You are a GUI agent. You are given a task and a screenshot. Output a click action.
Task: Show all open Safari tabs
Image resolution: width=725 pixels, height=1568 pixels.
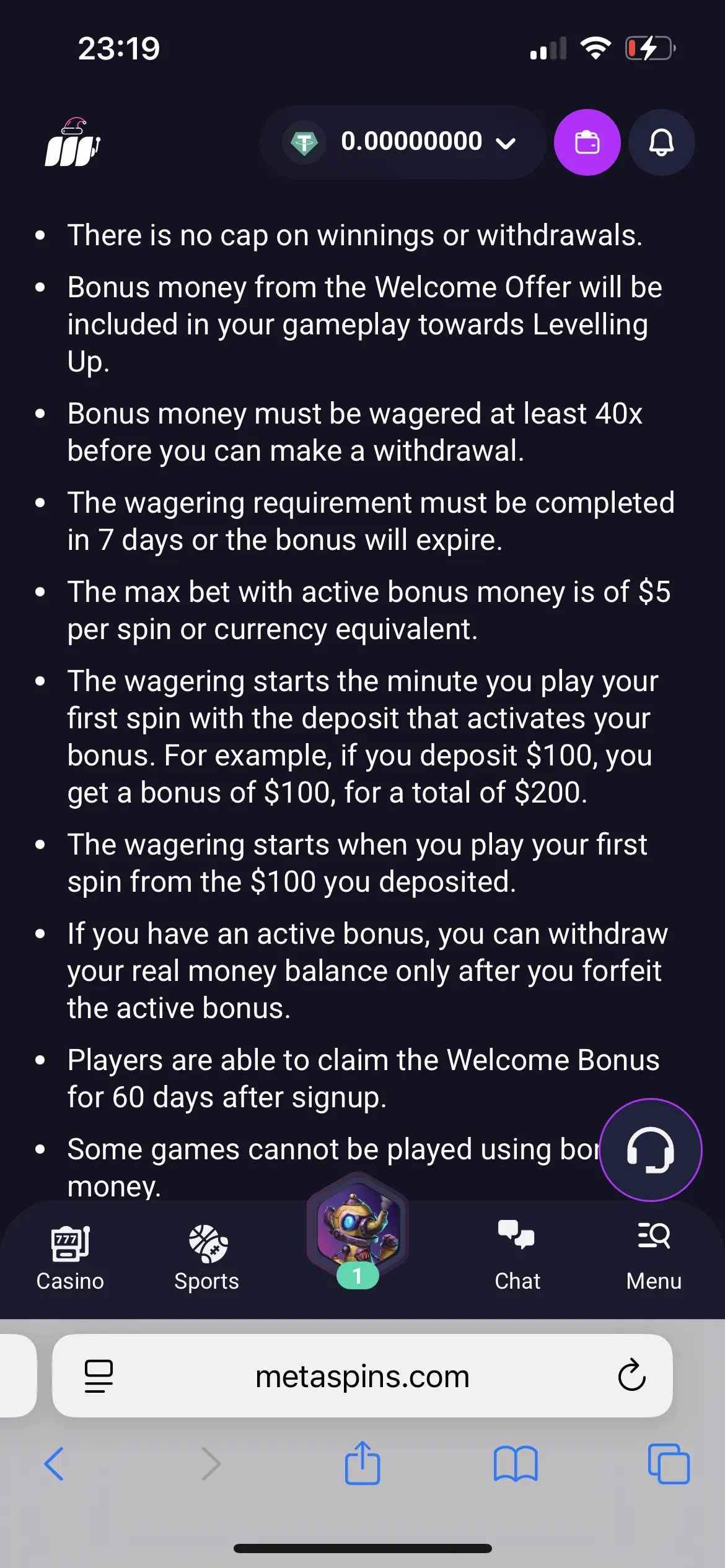coord(668,1464)
